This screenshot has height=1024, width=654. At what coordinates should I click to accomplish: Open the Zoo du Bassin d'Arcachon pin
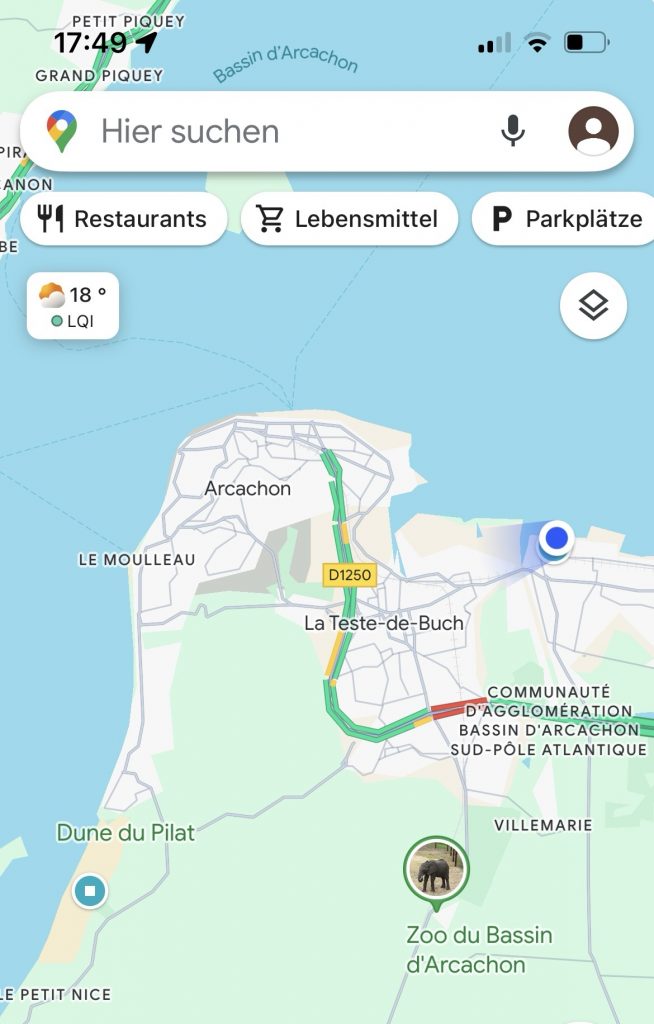(x=436, y=871)
